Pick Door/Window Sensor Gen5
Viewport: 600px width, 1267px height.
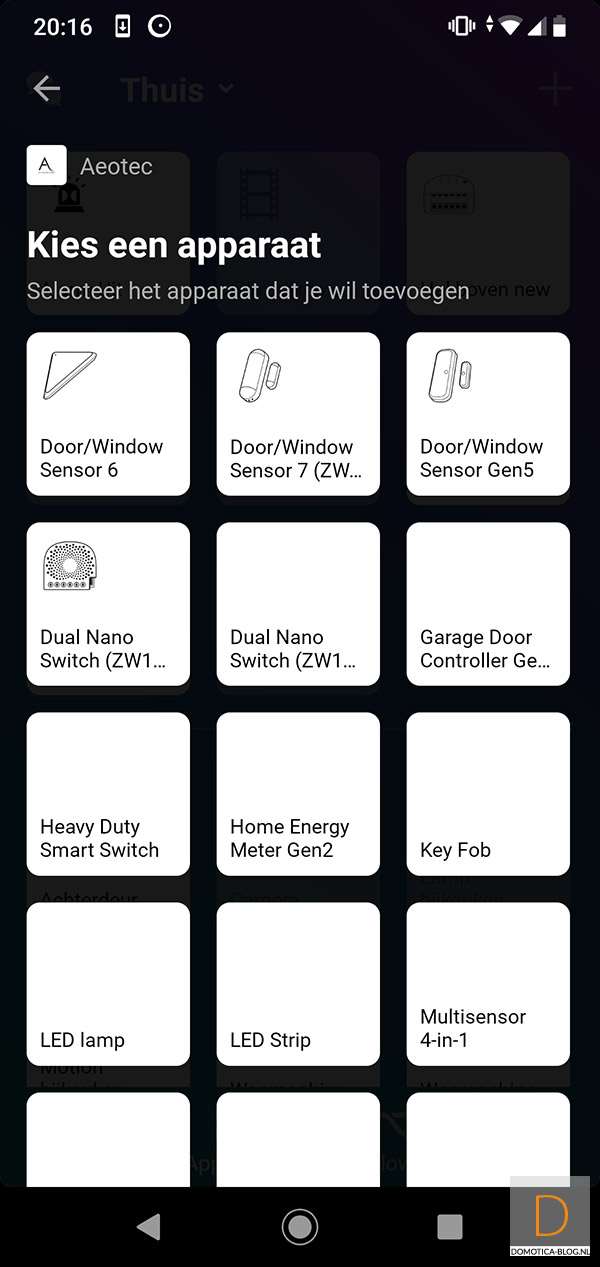pos(488,414)
